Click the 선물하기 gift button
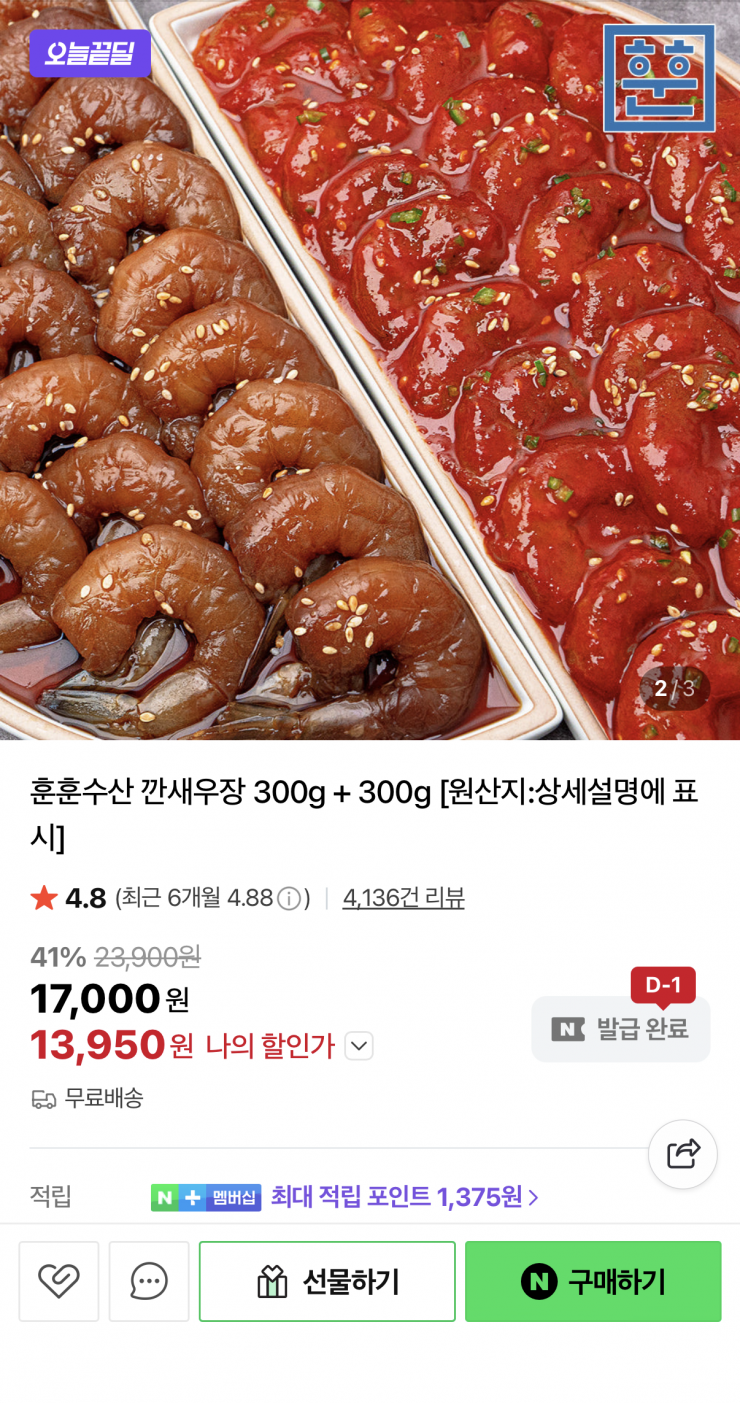This screenshot has width=740, height=1403. pos(327,1281)
